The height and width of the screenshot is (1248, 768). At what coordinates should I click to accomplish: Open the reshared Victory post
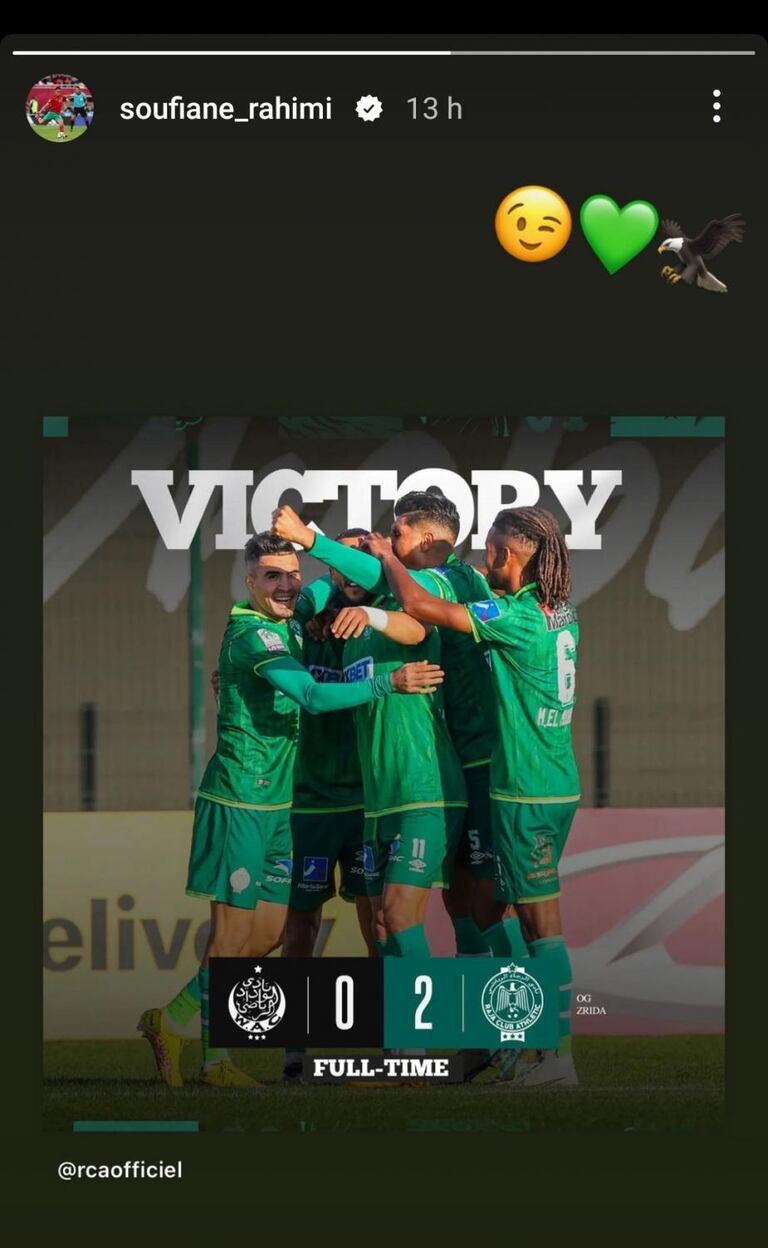point(384,772)
